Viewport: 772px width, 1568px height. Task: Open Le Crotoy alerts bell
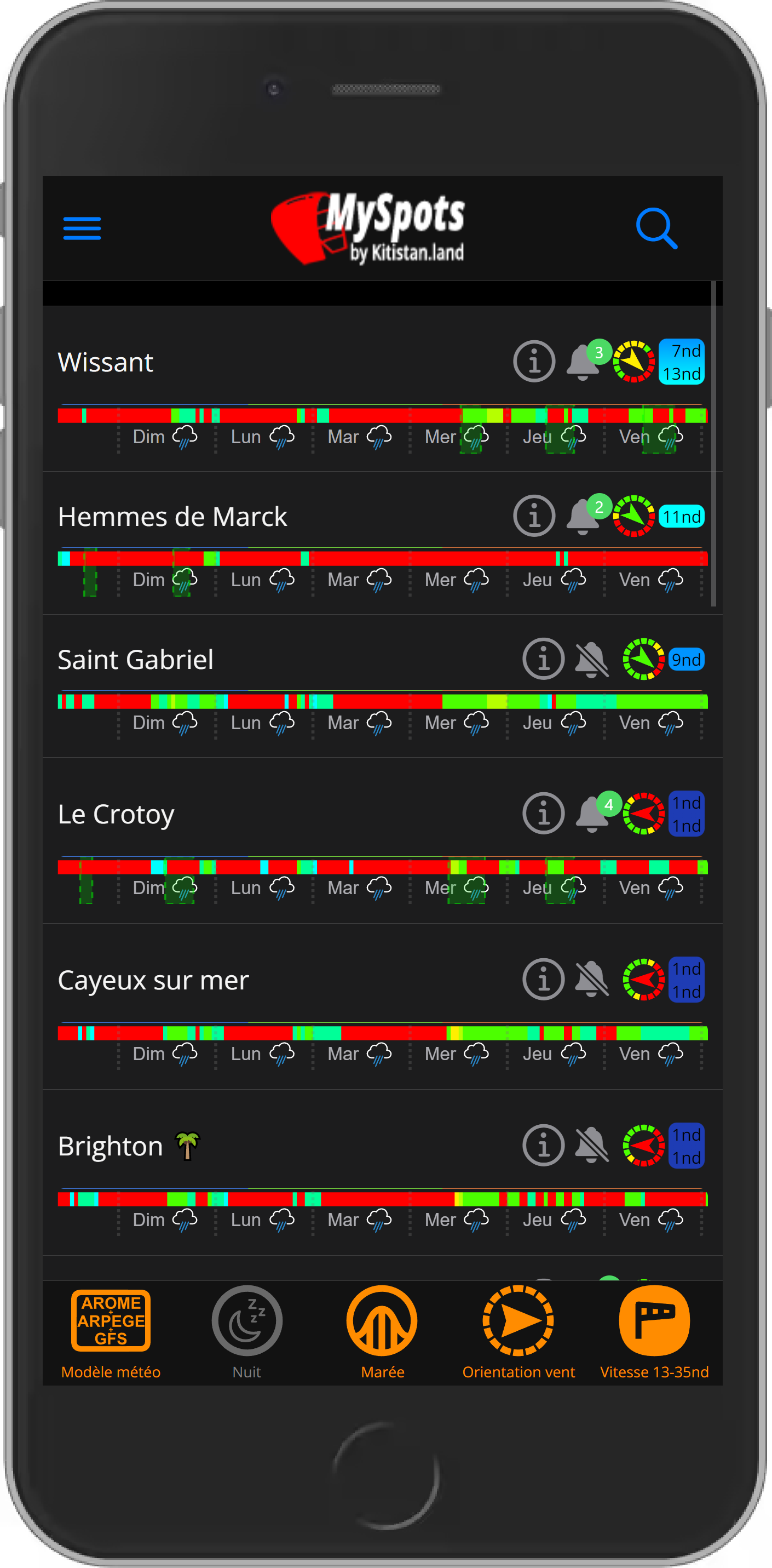coord(592,815)
